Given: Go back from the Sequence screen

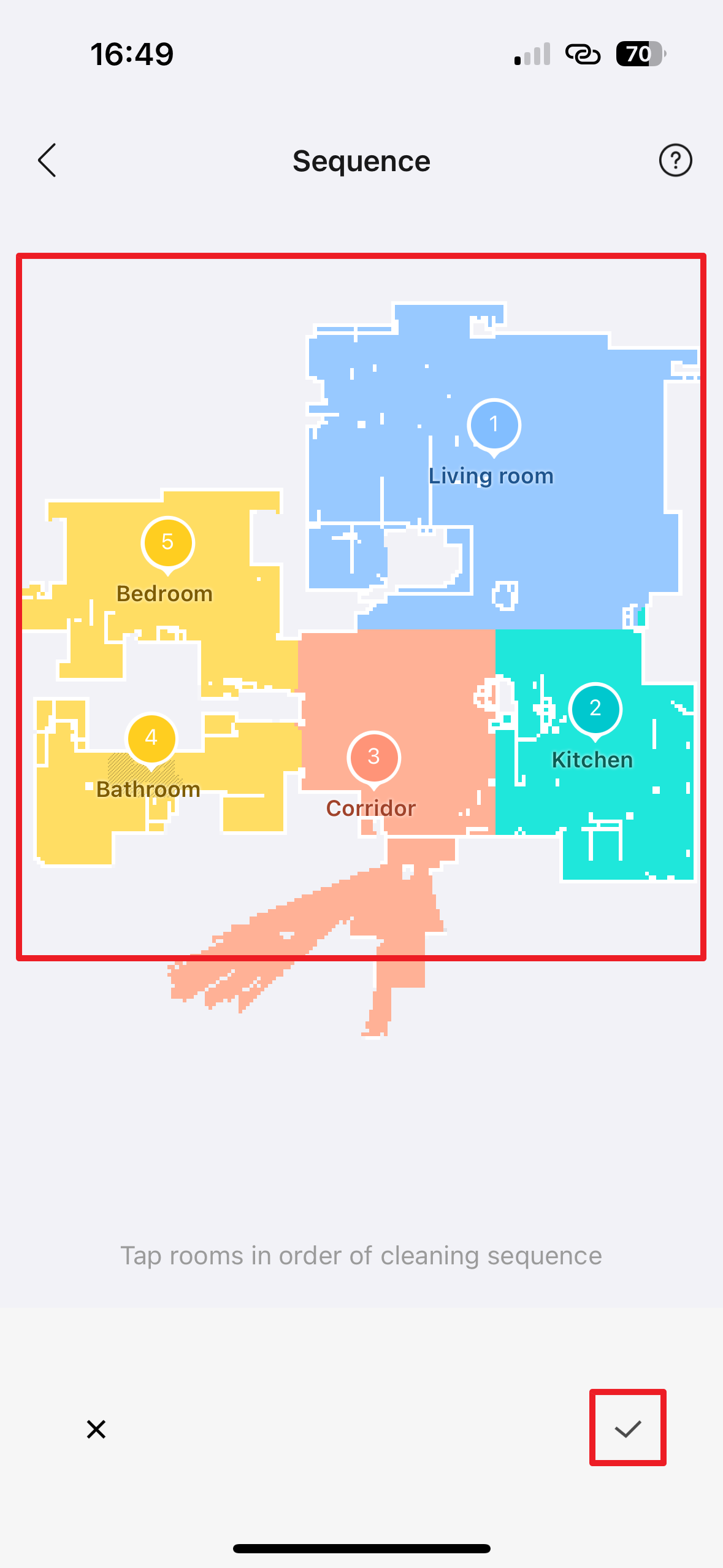Looking at the screenshot, I should click(47, 161).
